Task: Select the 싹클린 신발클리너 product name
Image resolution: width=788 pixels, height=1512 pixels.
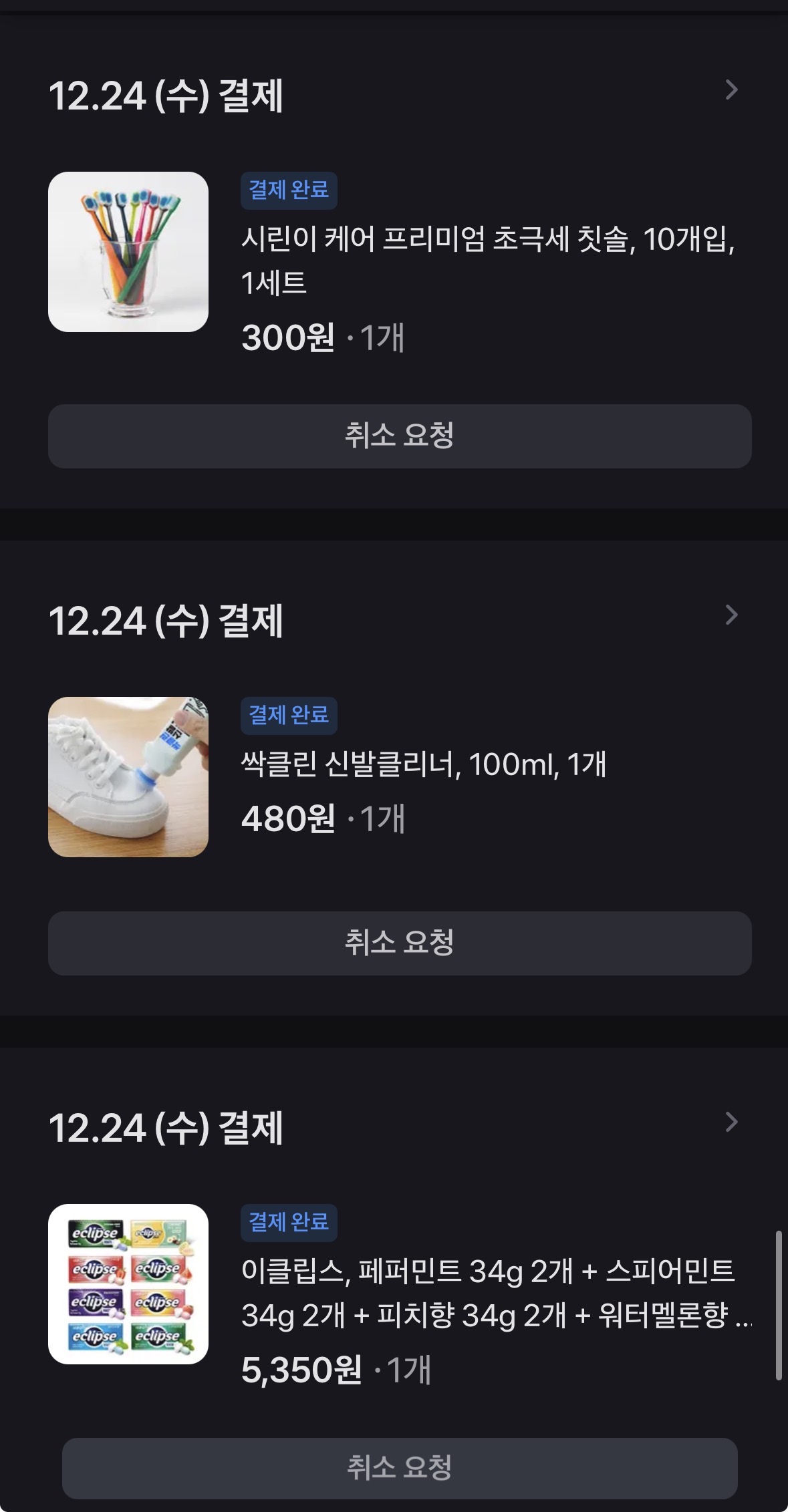Action: [x=424, y=764]
